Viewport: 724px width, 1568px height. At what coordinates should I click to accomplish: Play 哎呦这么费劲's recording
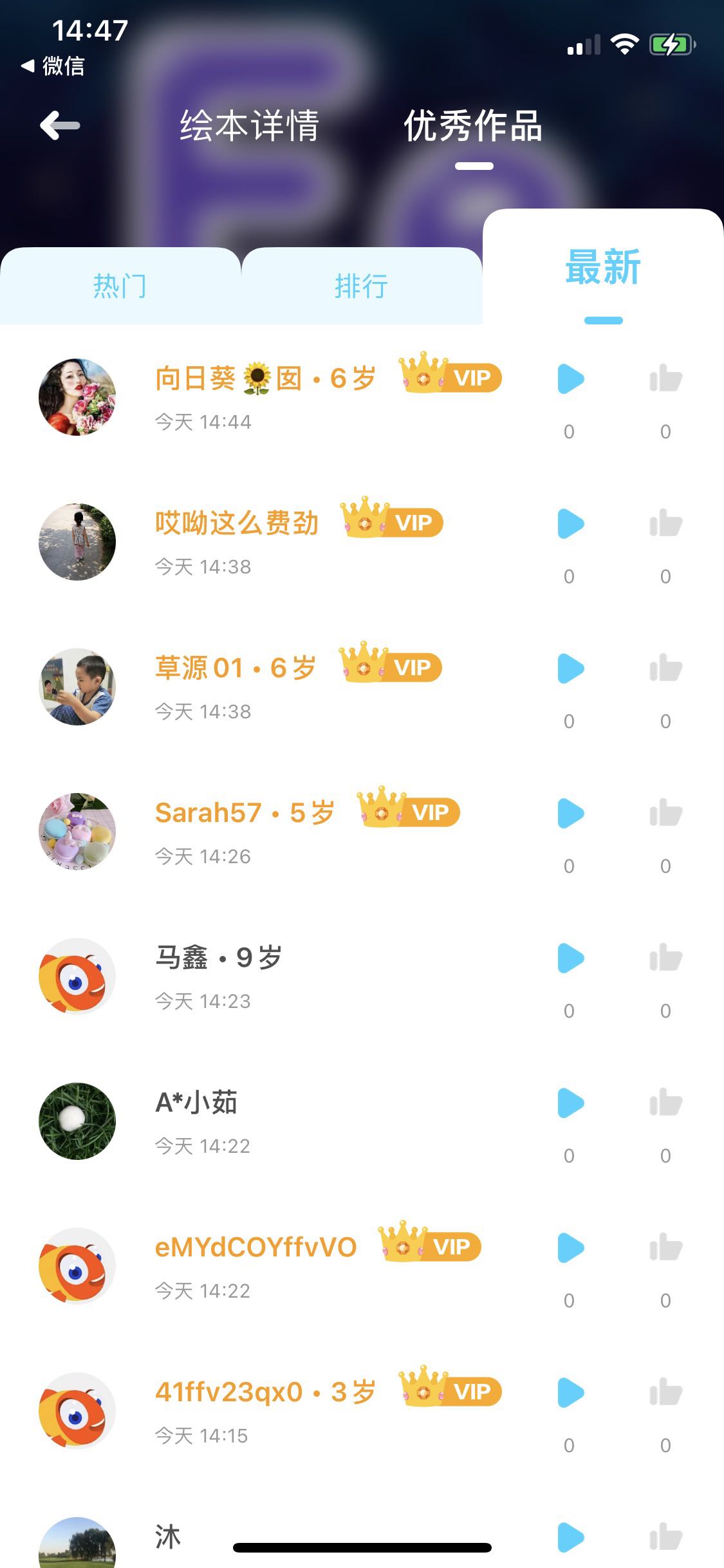[570, 523]
